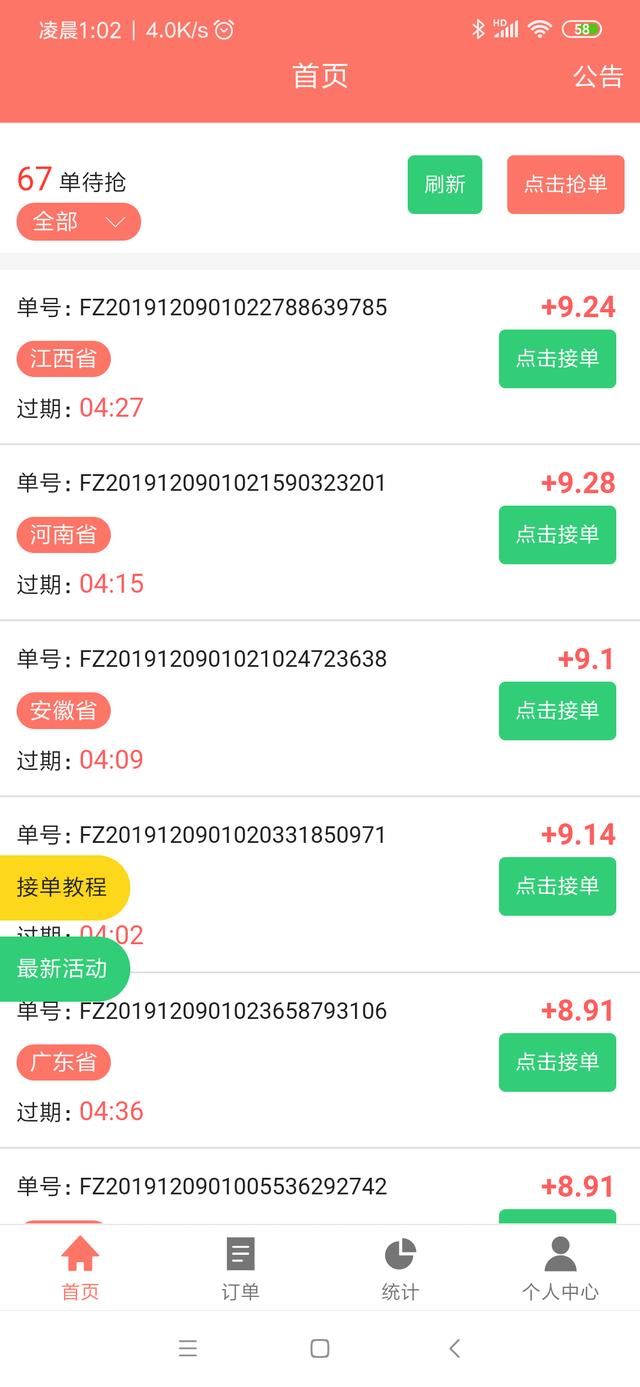640x1387 pixels.
Task: Accept the order worth +9.14
Action: 557,886
